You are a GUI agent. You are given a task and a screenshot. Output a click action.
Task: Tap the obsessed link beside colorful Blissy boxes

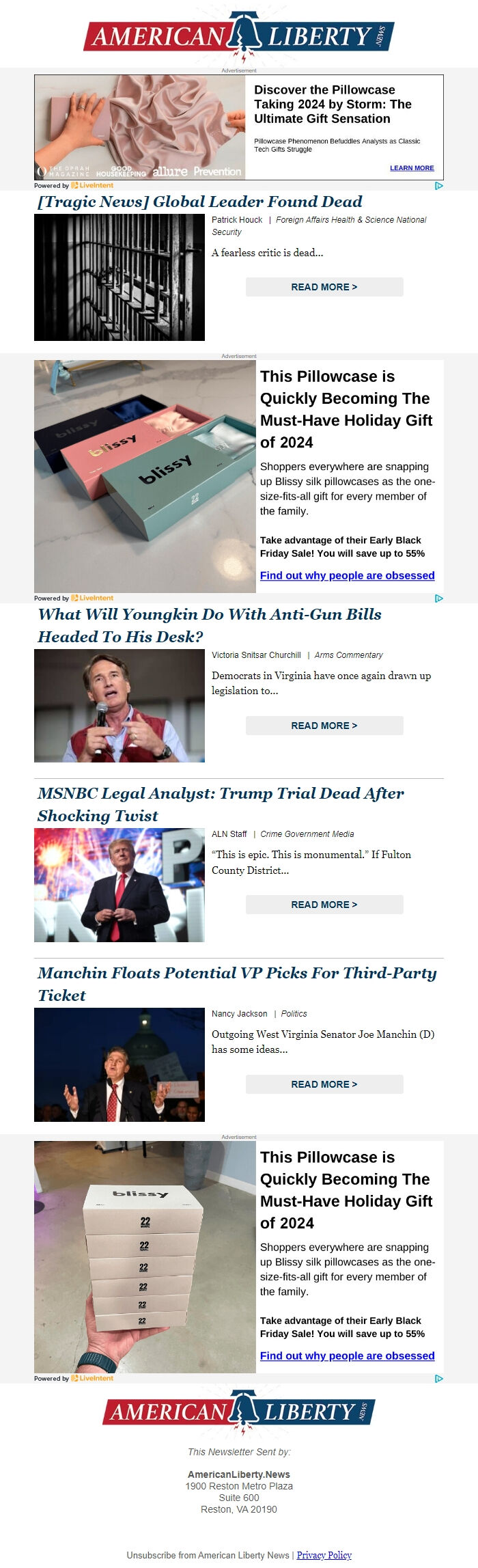click(x=347, y=575)
